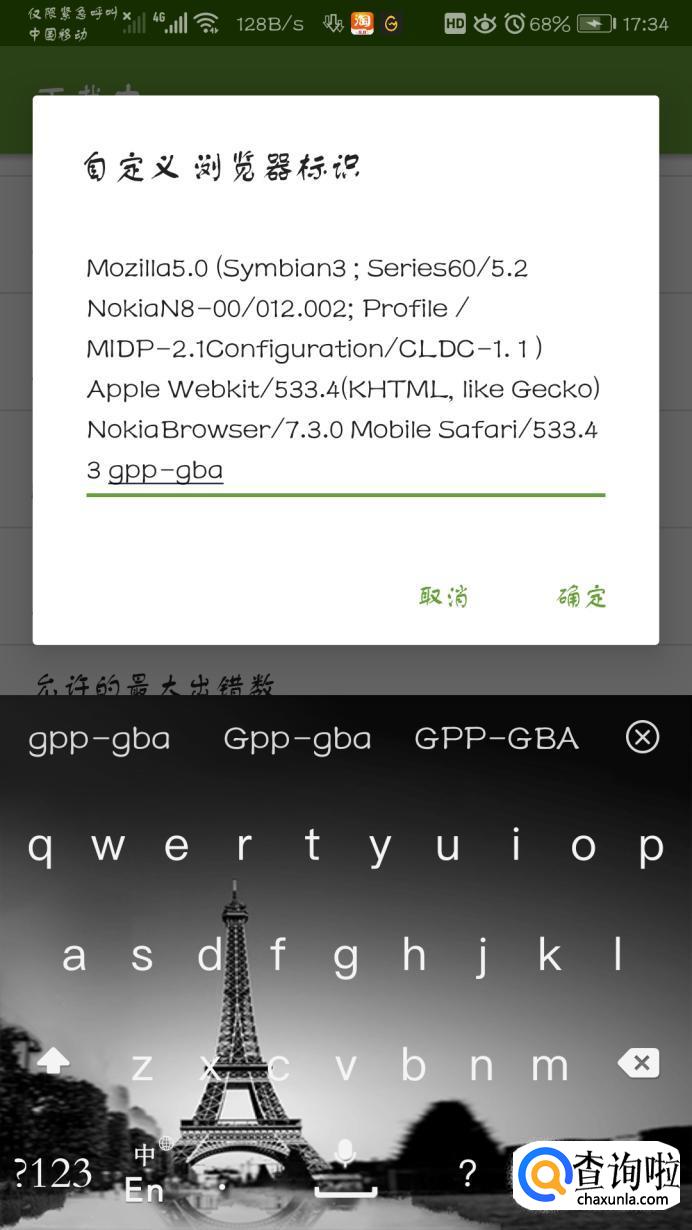Select the suggestion "Gpp-gba"
This screenshot has height=1230, width=692.
[x=297, y=739]
